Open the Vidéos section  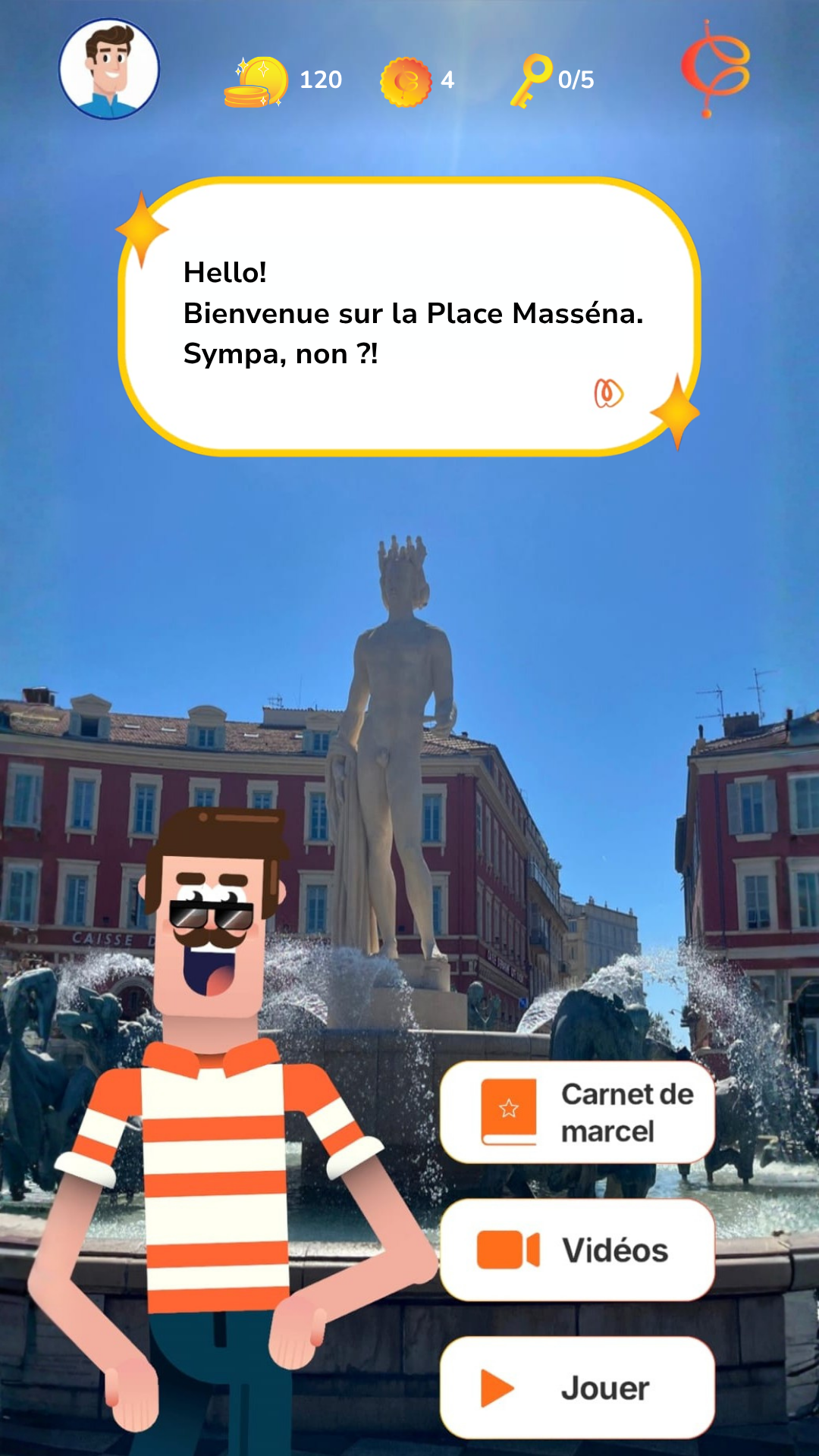coord(577,1250)
